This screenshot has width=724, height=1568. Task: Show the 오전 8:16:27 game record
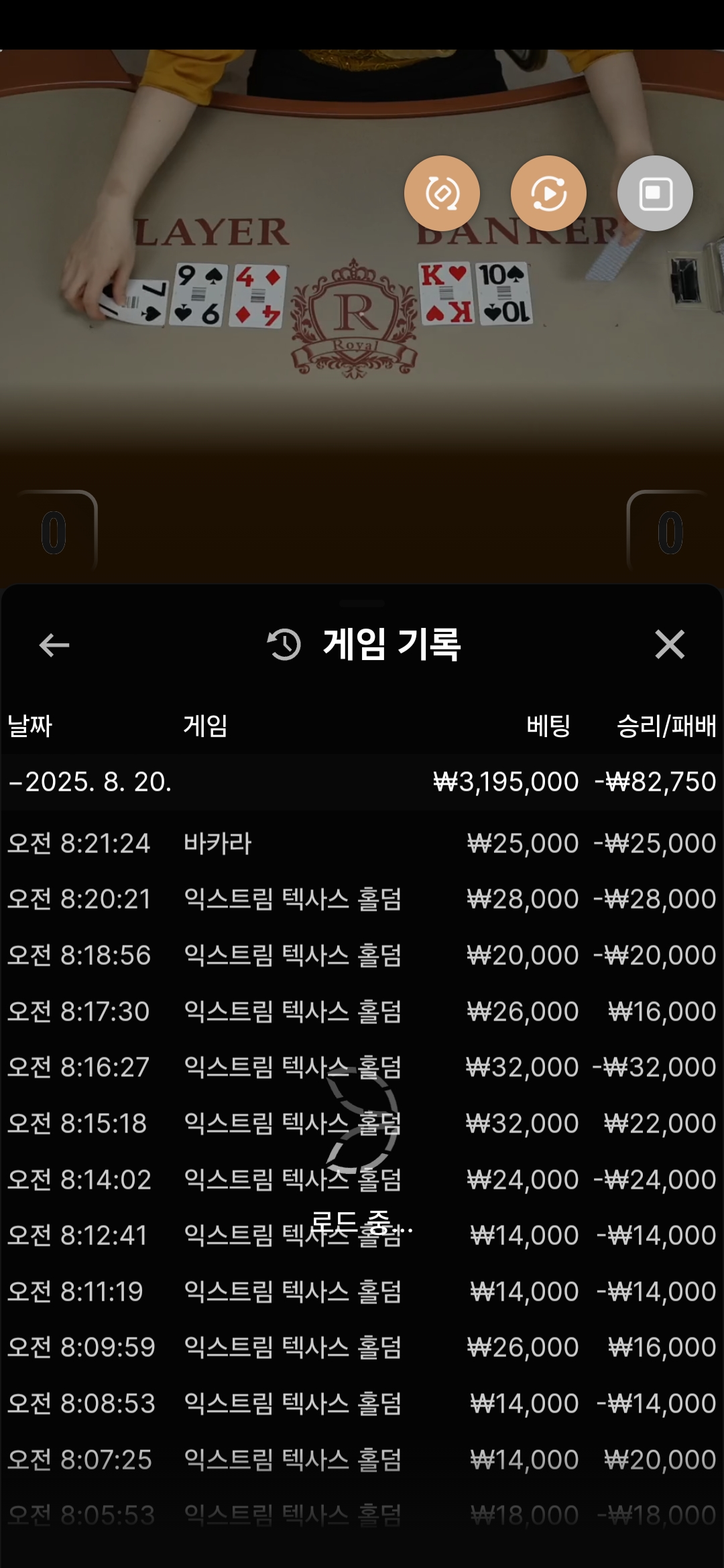(362, 1067)
